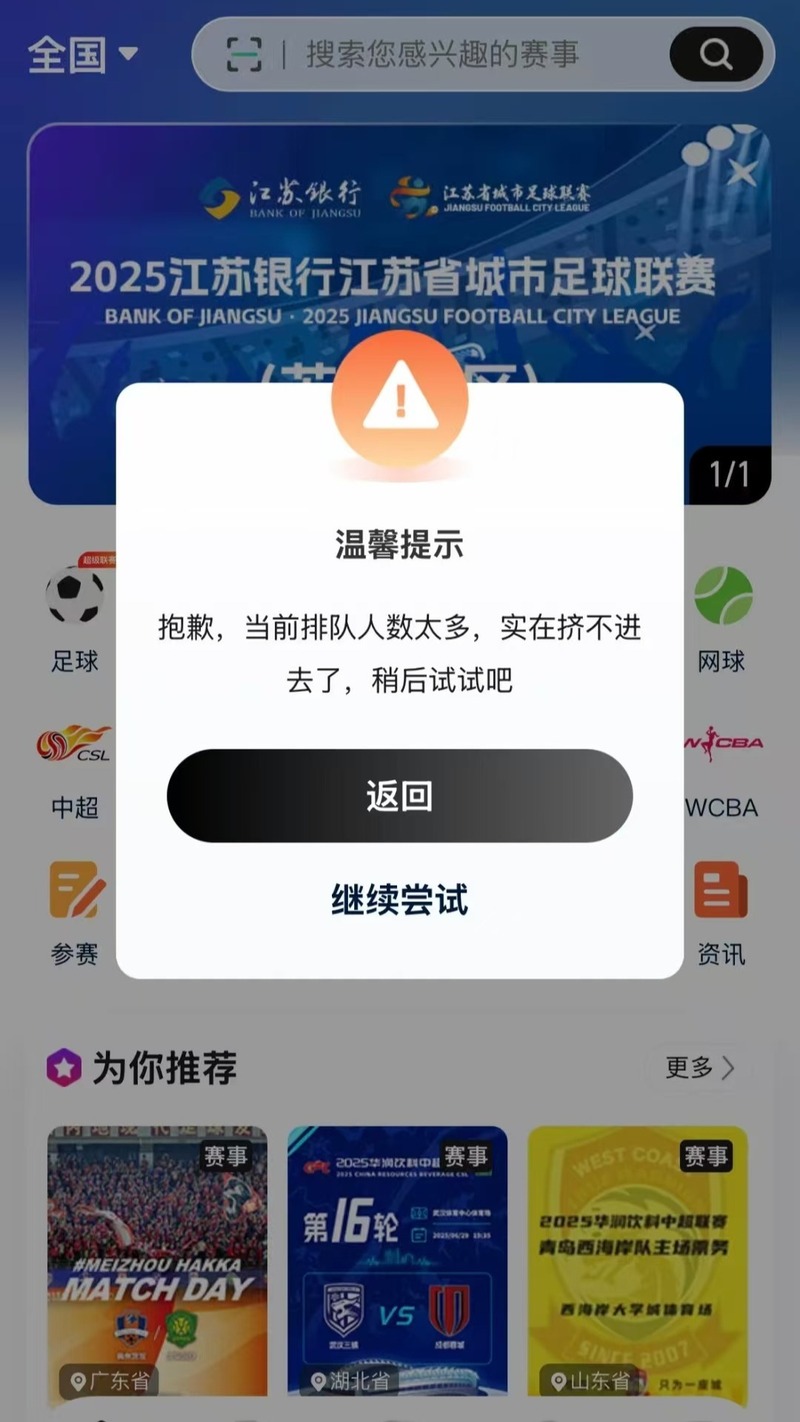800x1422 pixels.
Task: Open the 足球 category
Action: pos(75,615)
